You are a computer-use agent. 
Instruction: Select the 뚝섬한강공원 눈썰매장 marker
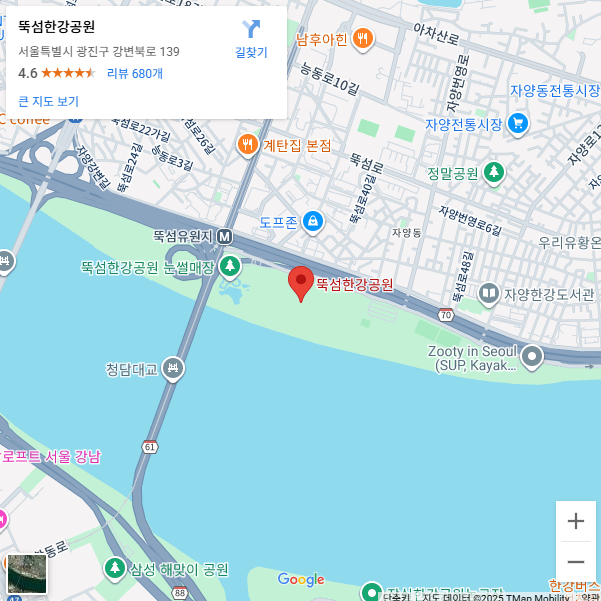pyautogui.click(x=230, y=266)
